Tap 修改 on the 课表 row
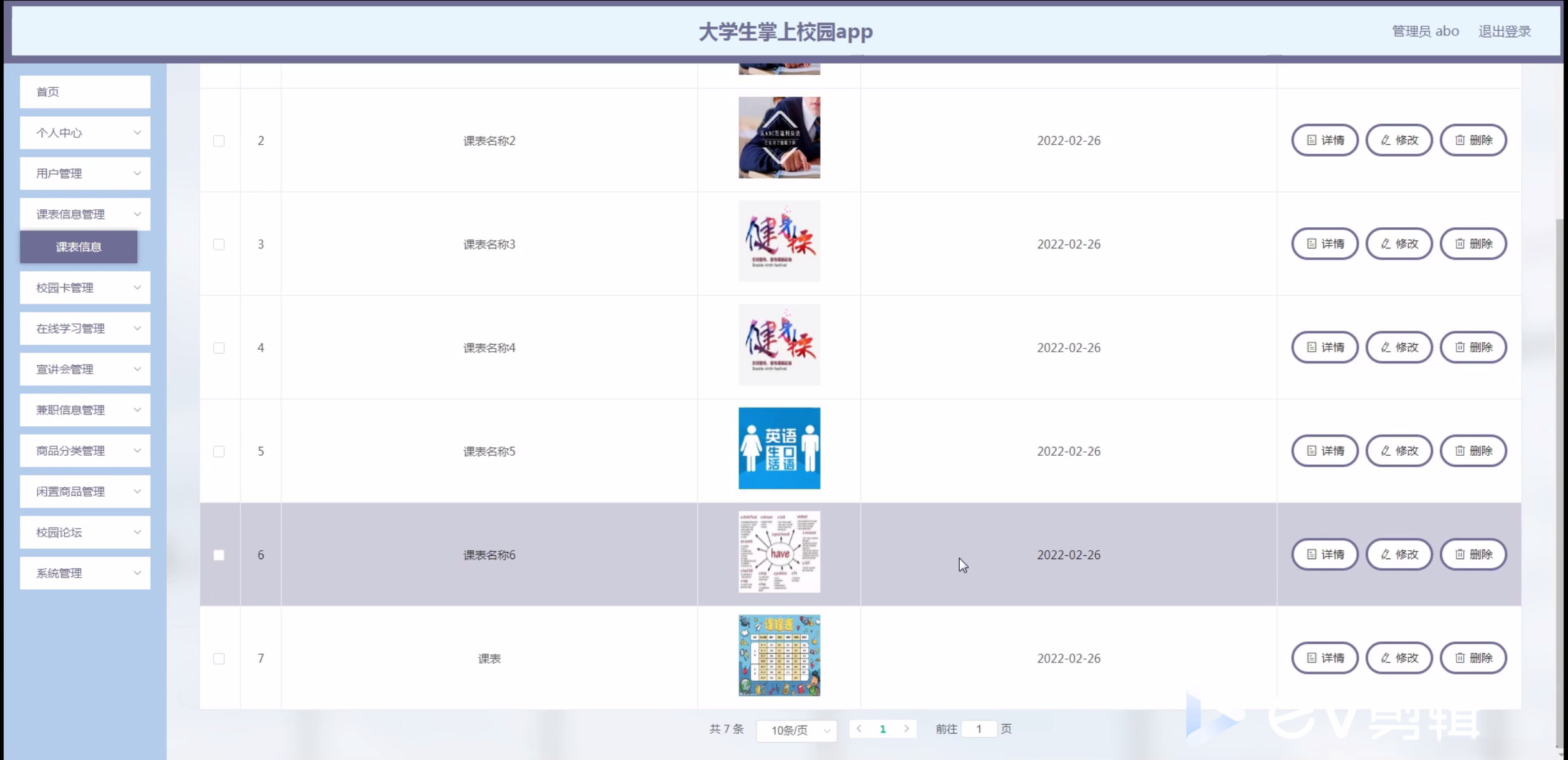This screenshot has height=760, width=1568. [x=1399, y=658]
